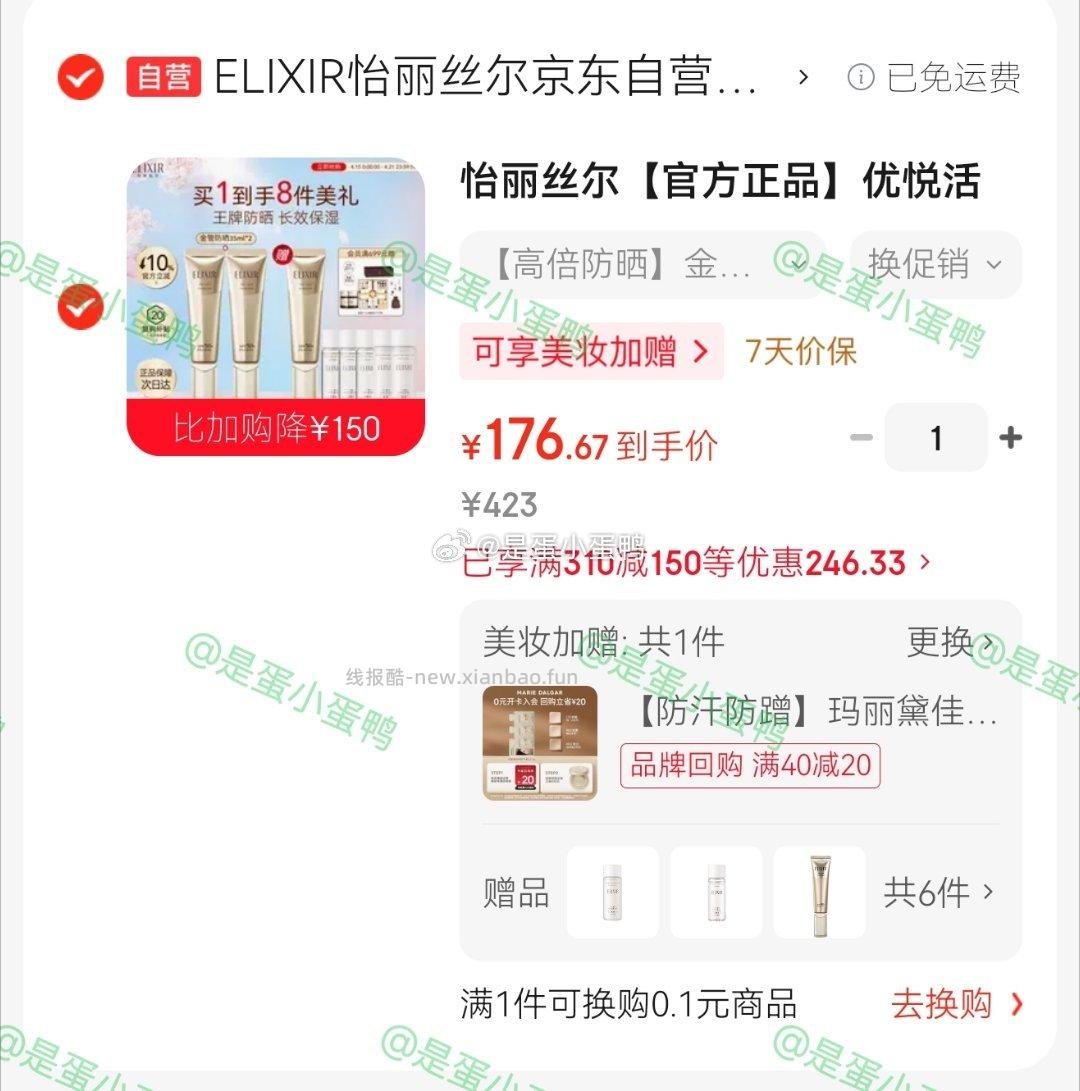Click the first 赠品 bottle thumbnail
This screenshot has width=1080, height=1091.
(x=612, y=893)
